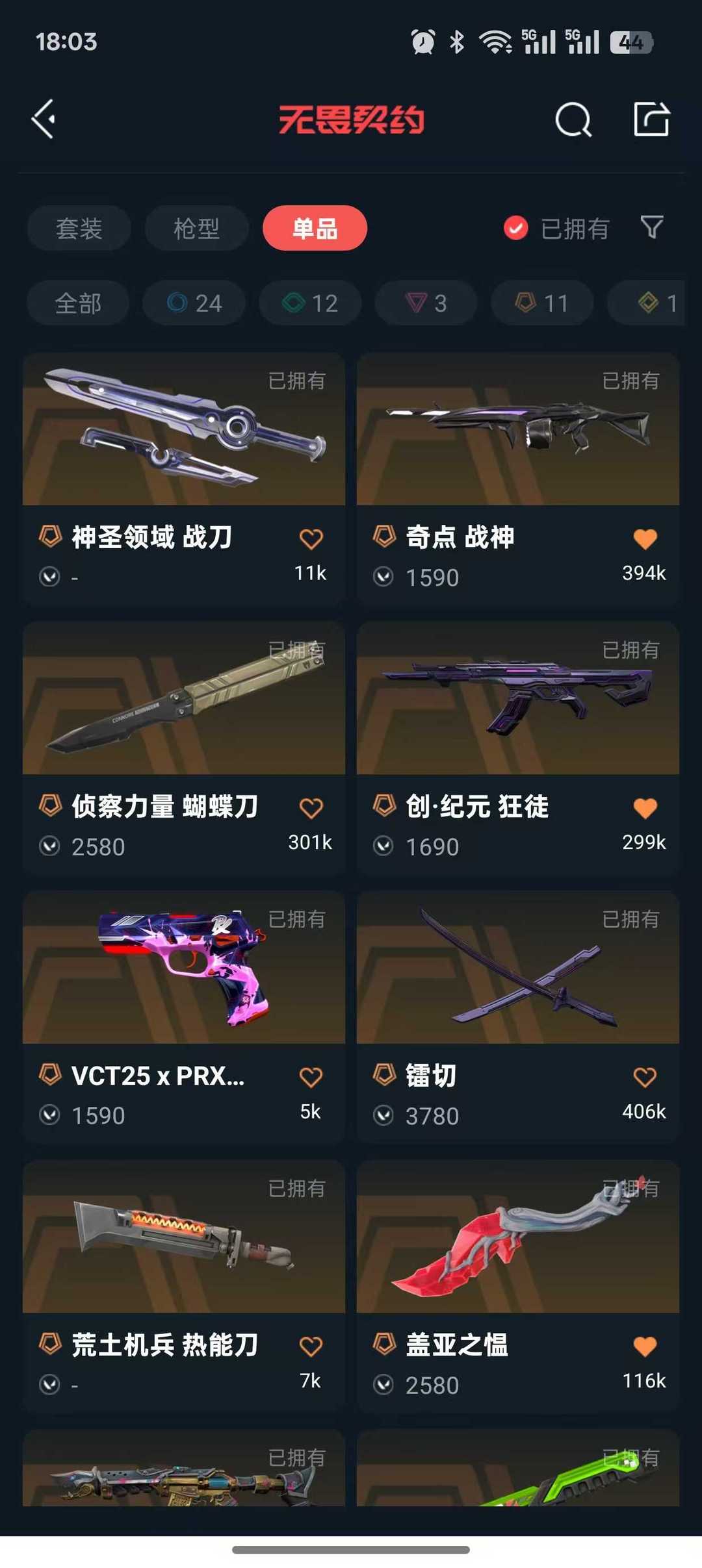
Task: Filter by the blue Select tier (24 items)
Action: coord(193,303)
